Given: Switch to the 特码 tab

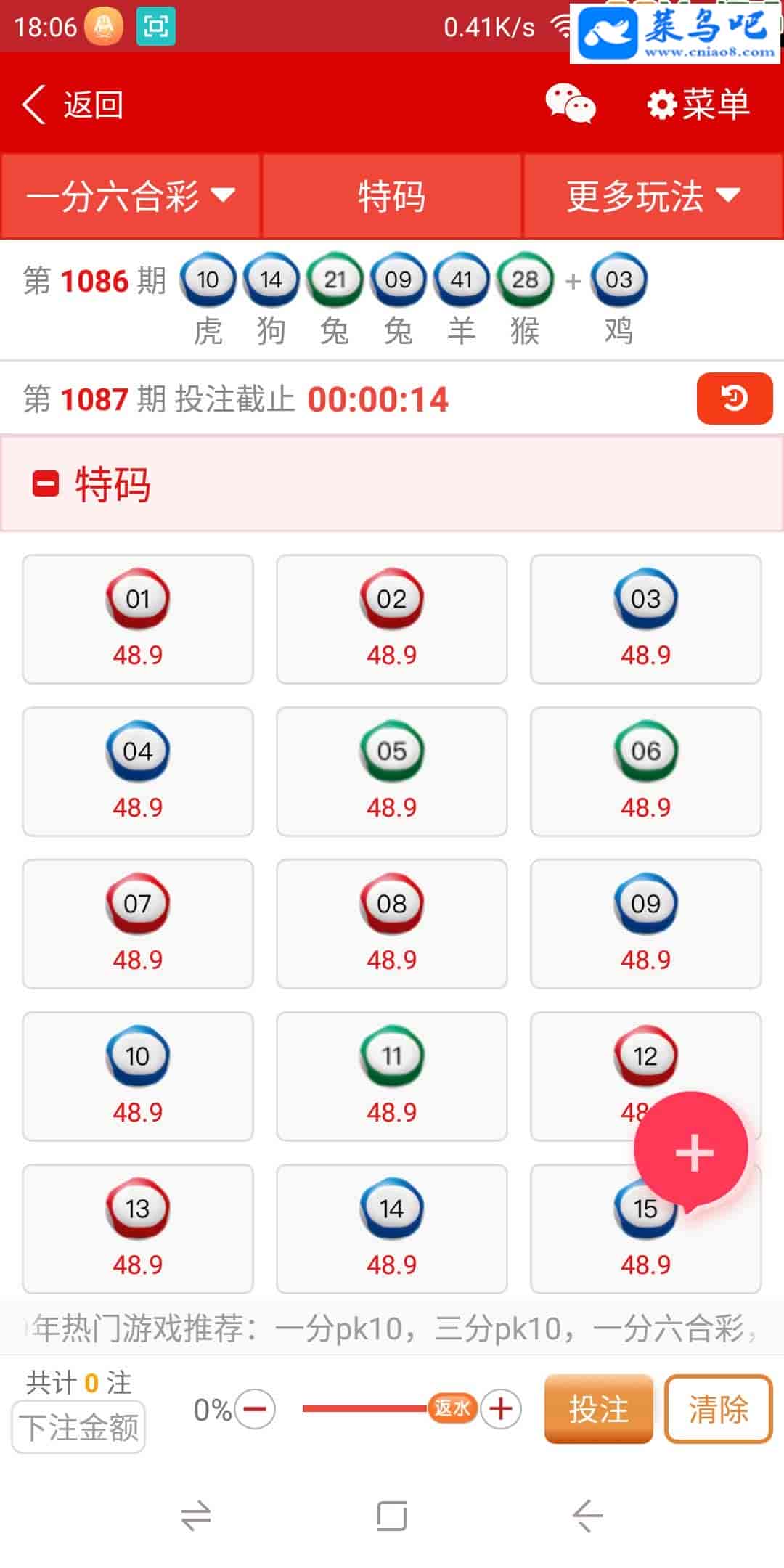Looking at the screenshot, I should click(391, 196).
